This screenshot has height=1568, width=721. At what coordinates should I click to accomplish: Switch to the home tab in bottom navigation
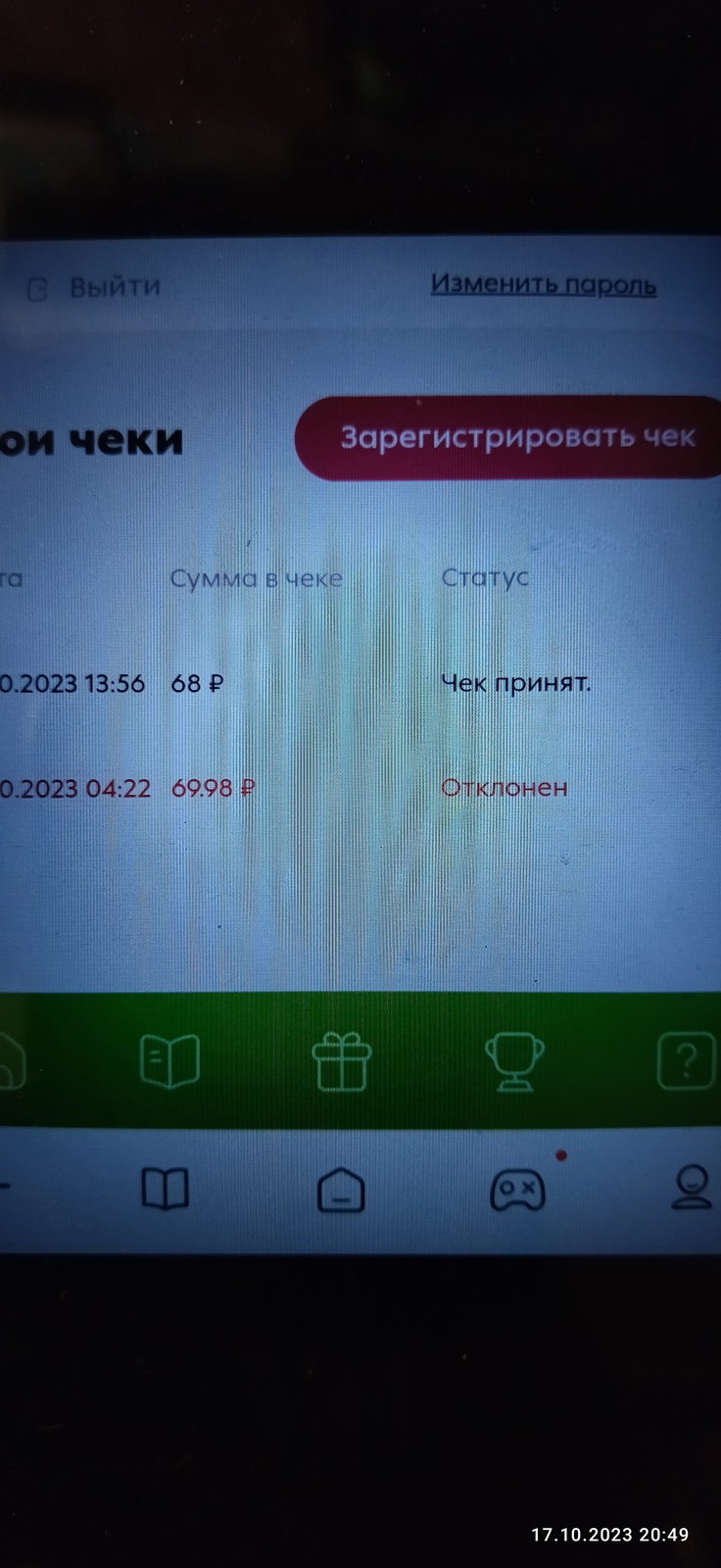coord(341,1191)
